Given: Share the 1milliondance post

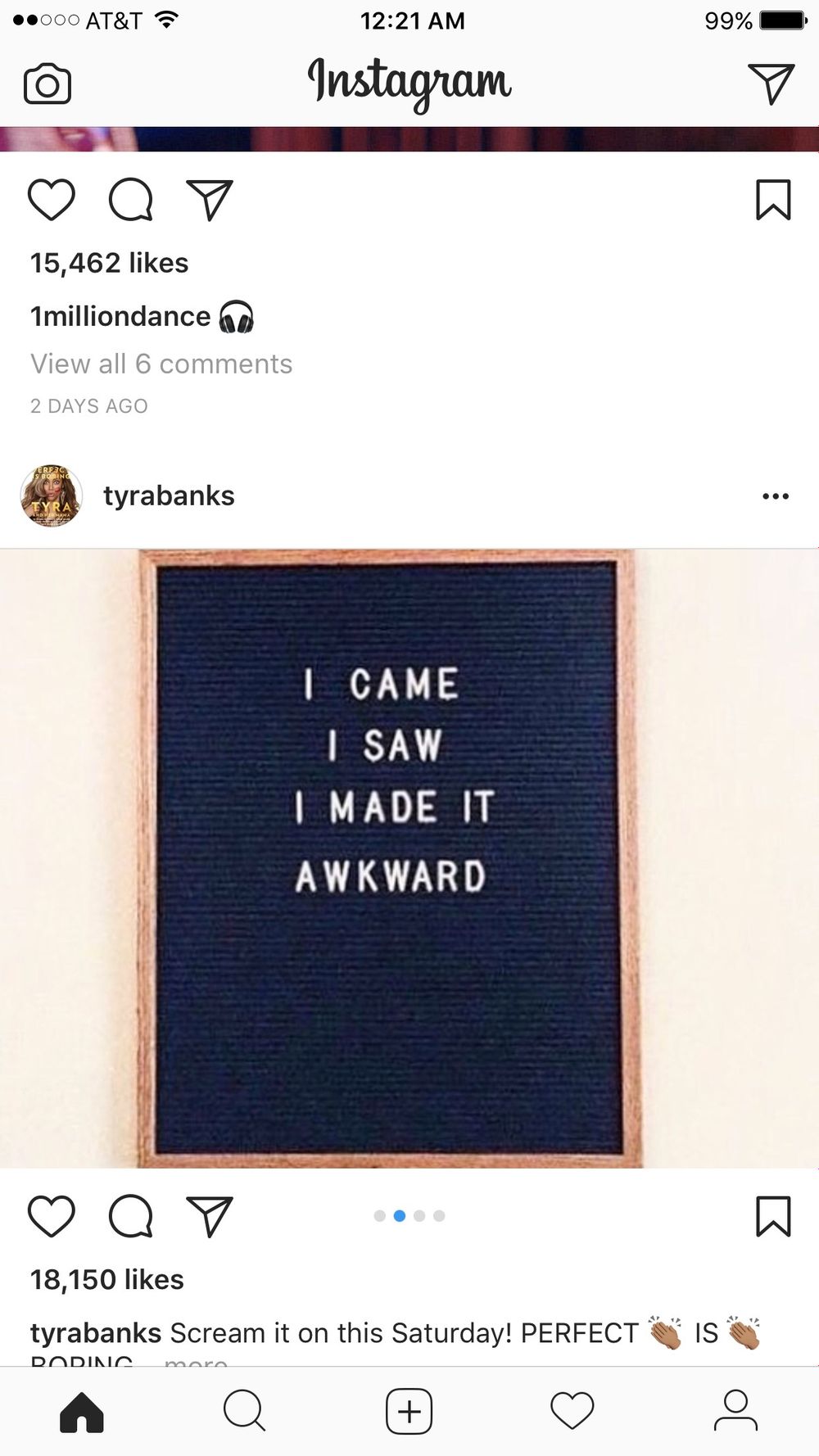Looking at the screenshot, I should coord(210,200).
